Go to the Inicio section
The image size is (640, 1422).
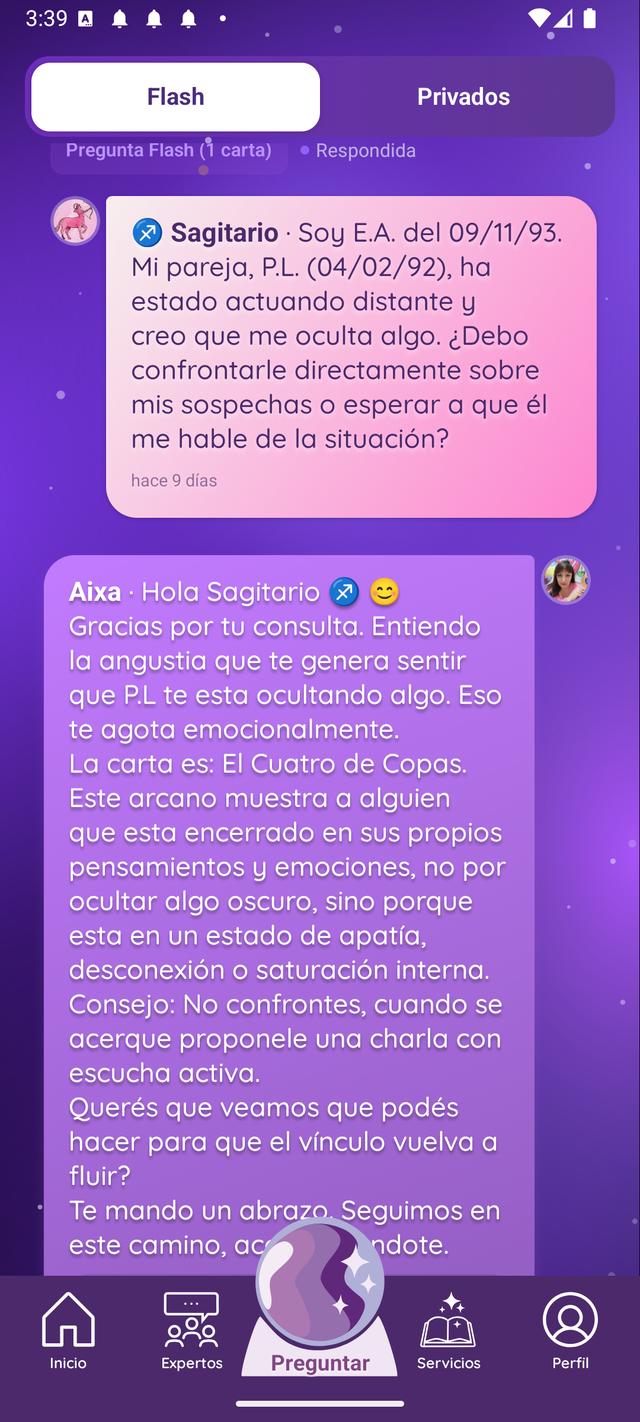68,1330
